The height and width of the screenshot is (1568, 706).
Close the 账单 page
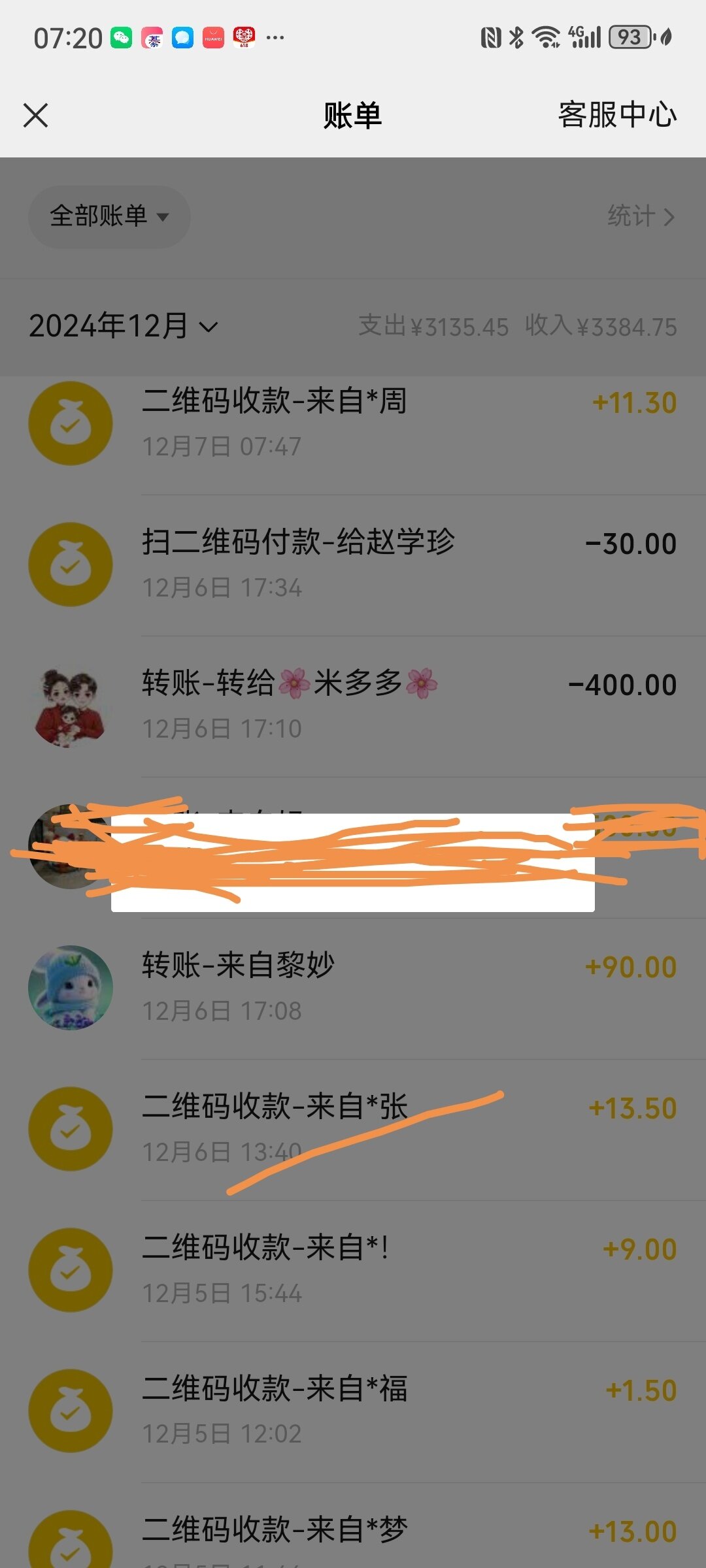pyautogui.click(x=36, y=116)
